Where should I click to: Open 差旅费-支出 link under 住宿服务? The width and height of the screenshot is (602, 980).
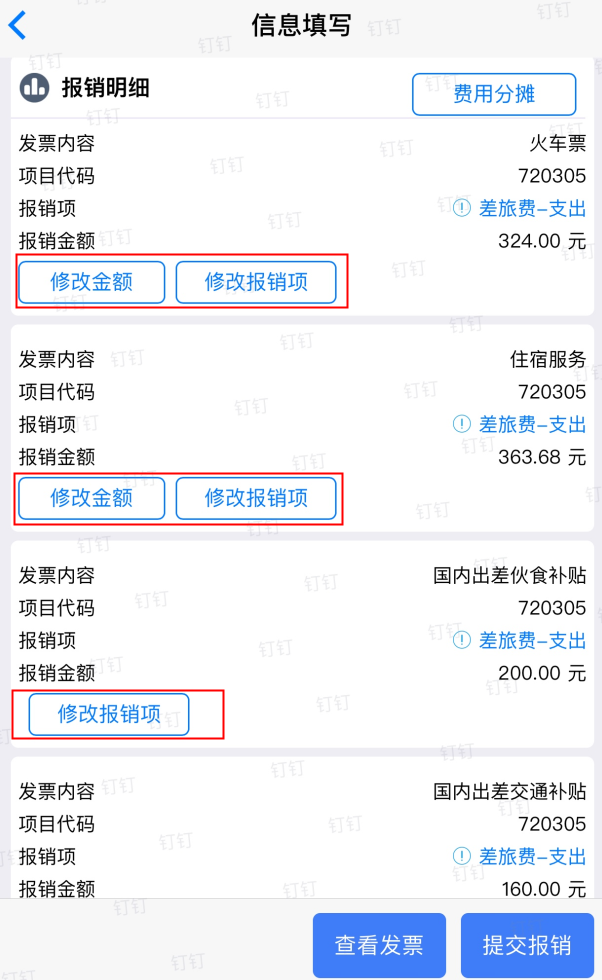coord(532,424)
